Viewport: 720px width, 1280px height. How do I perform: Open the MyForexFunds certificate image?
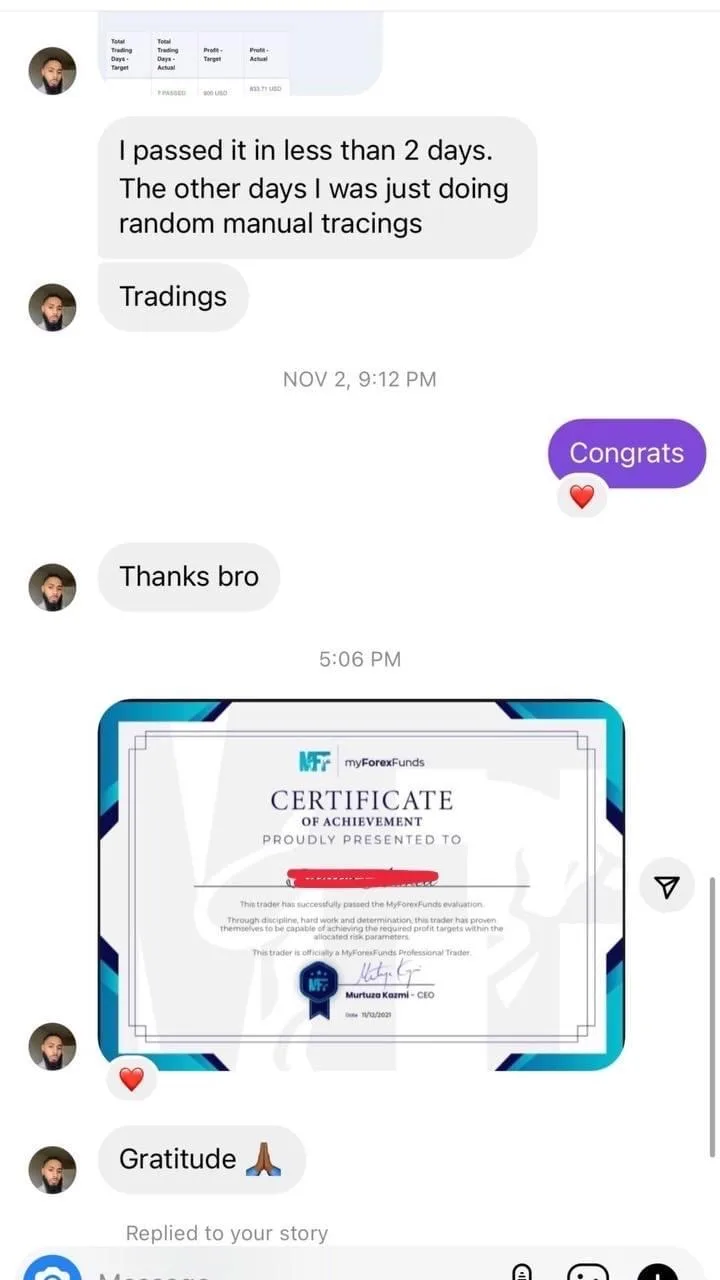point(361,885)
